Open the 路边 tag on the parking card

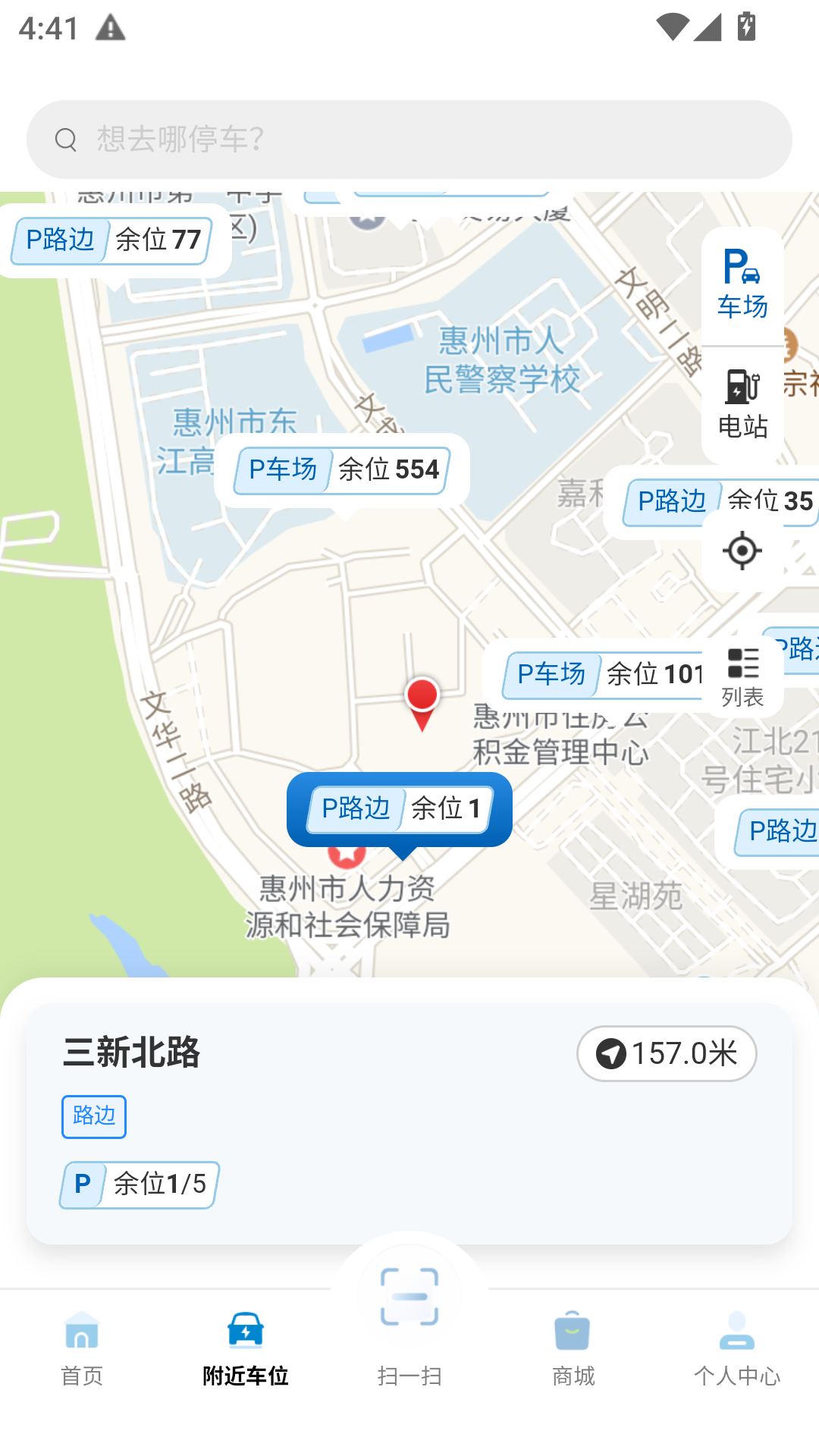93,1116
